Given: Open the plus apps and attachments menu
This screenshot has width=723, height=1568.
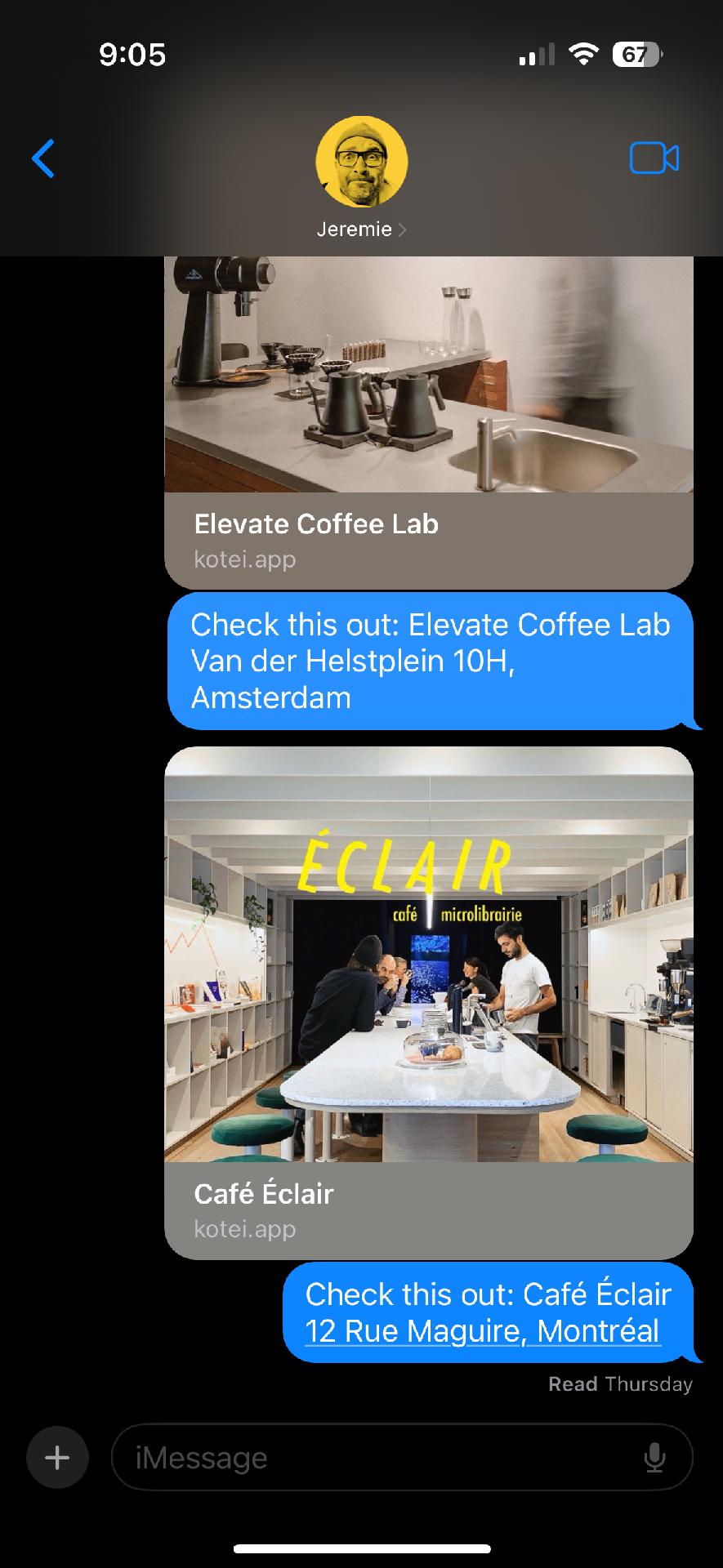Looking at the screenshot, I should pos(57,1458).
